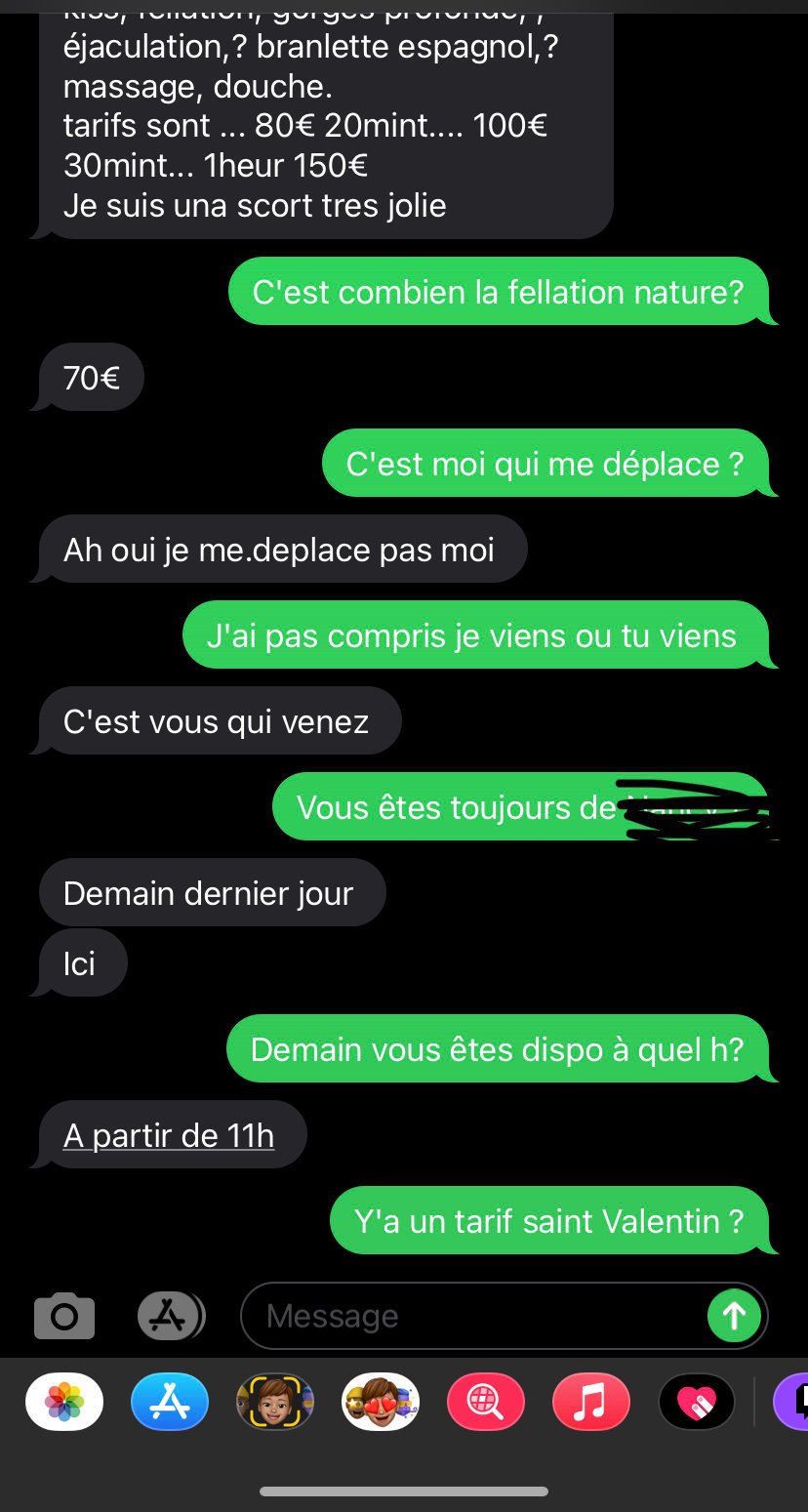808x1512 pixels.
Task: Send the message with the green arrow
Action: point(734,1316)
